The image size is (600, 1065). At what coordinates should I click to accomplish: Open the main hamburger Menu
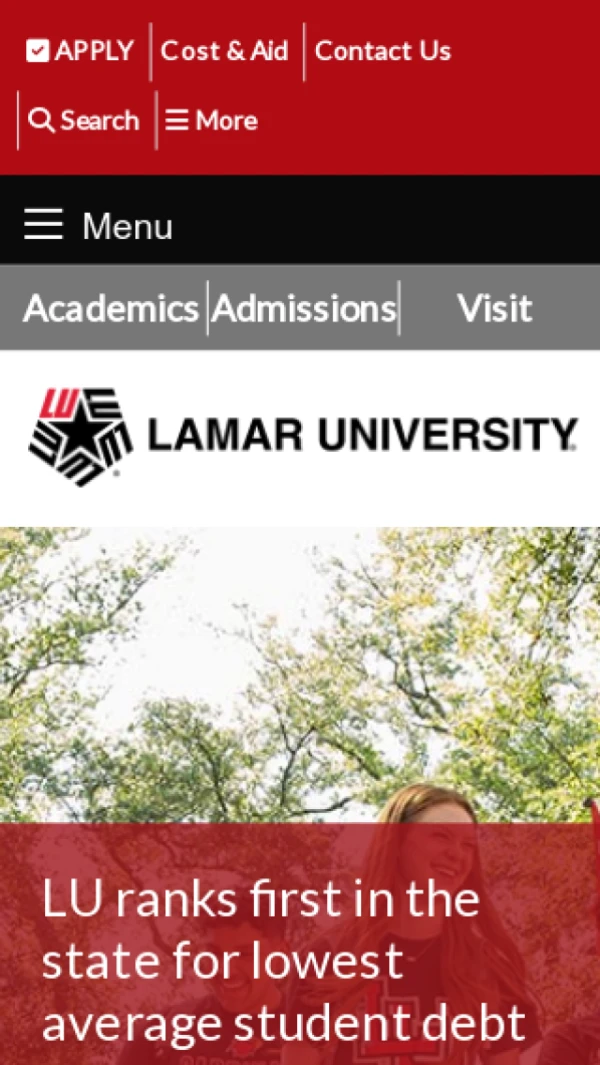[98, 226]
